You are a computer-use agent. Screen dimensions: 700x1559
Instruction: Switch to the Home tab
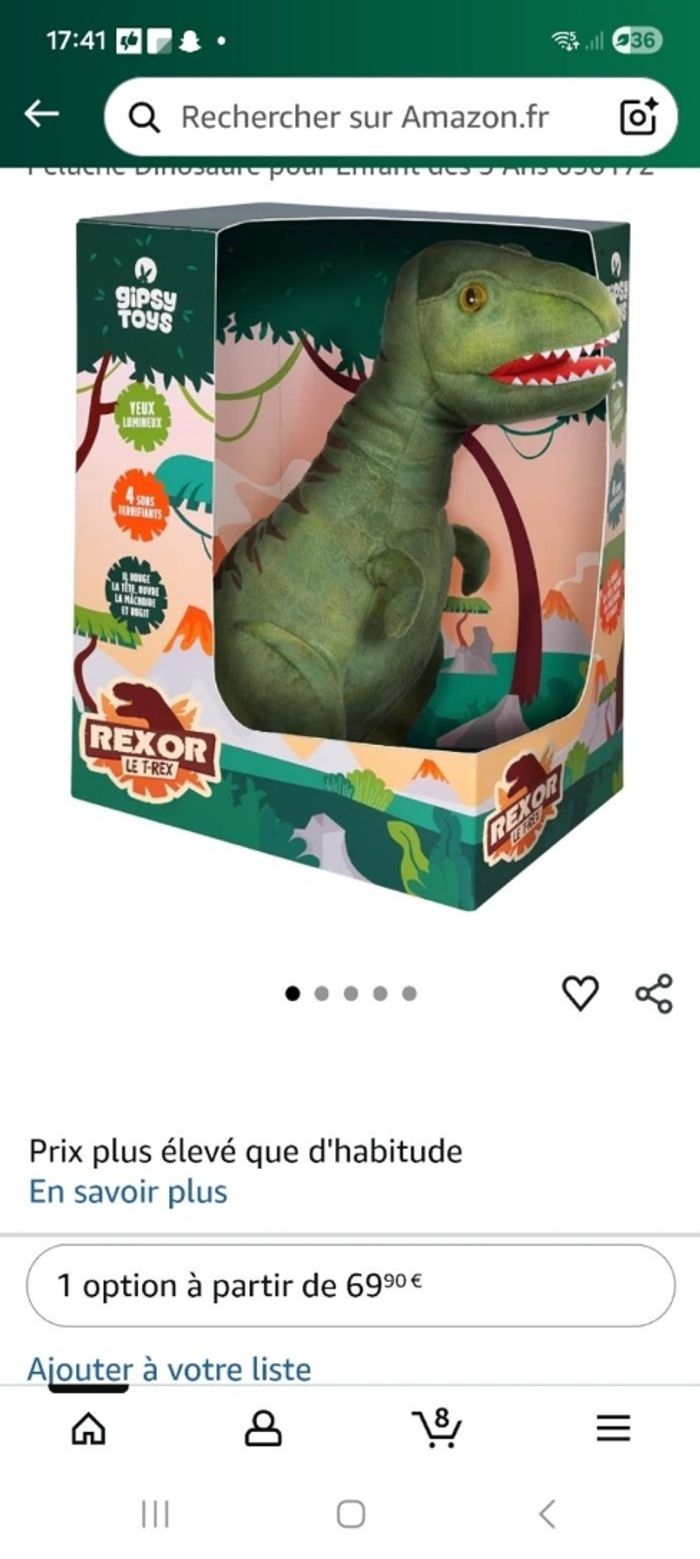pyautogui.click(x=88, y=1428)
